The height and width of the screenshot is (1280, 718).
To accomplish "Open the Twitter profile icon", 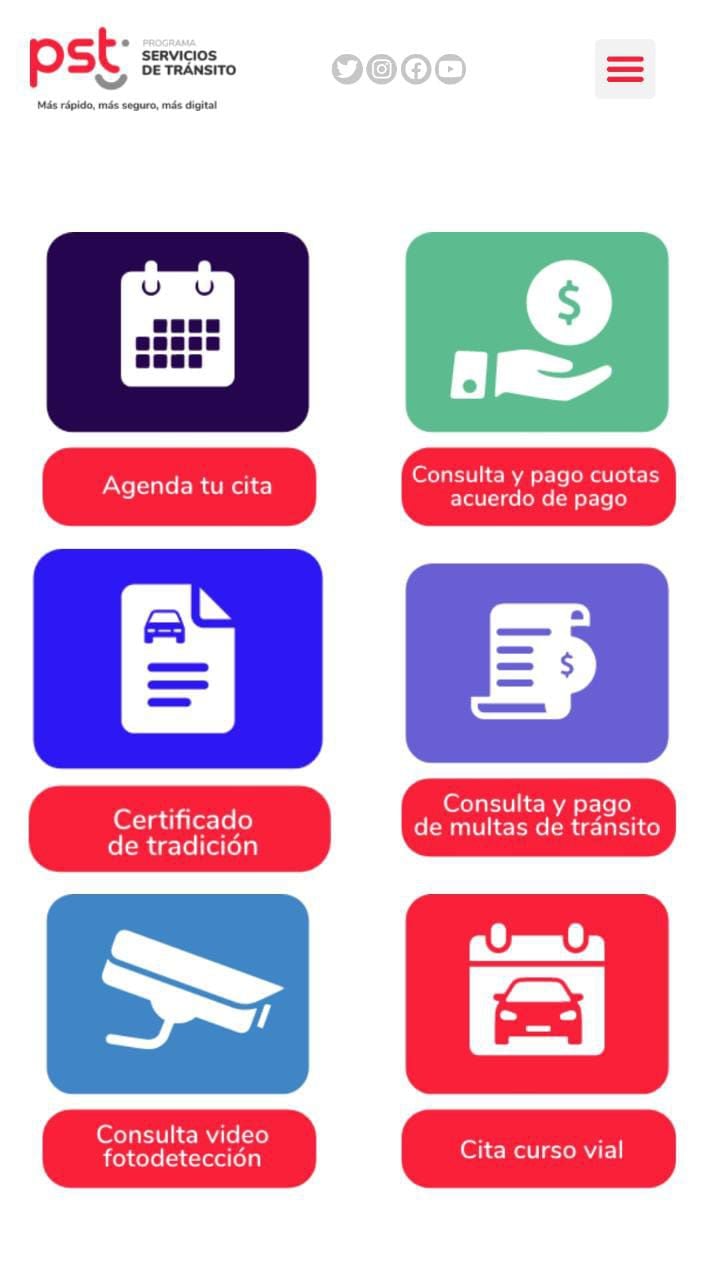I will [347, 69].
